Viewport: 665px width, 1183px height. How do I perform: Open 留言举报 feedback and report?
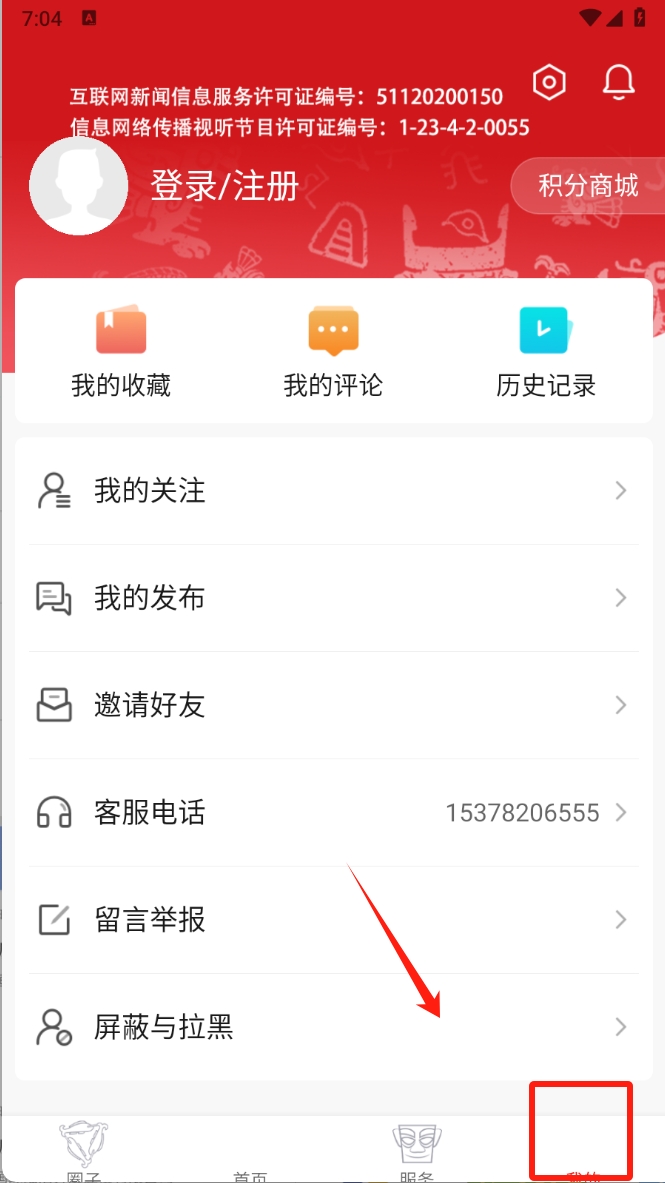click(x=333, y=920)
